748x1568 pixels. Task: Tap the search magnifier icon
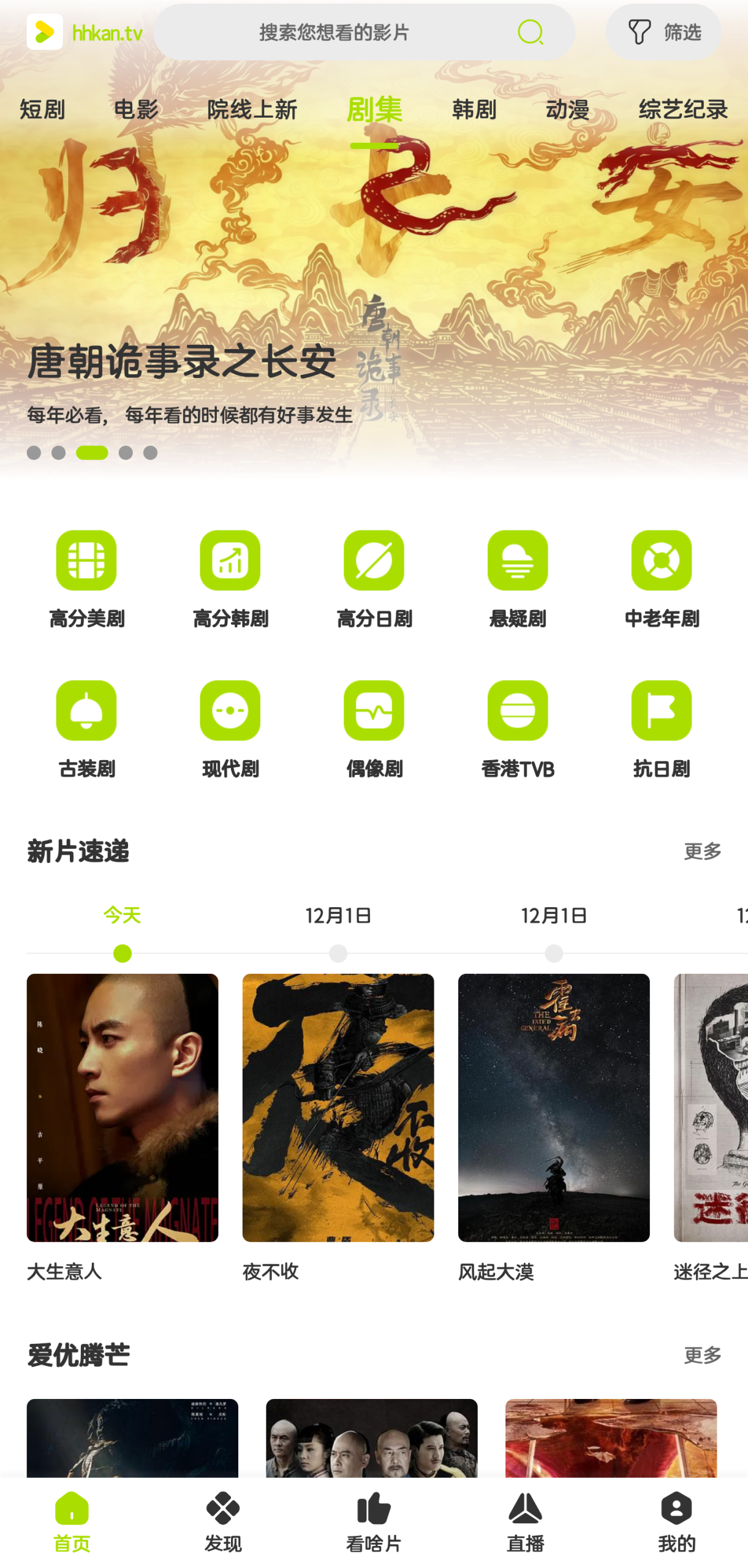530,32
